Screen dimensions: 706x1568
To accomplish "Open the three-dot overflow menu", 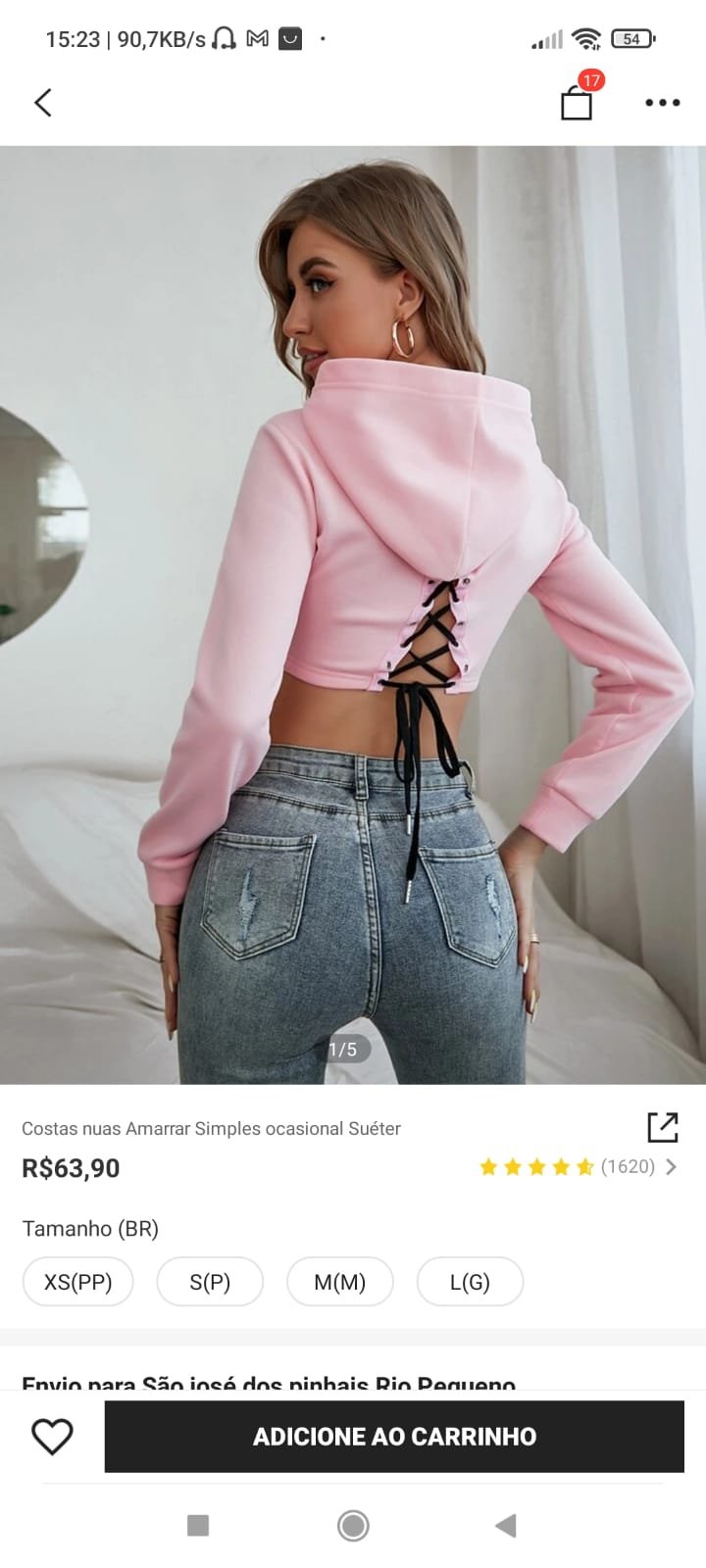I will (662, 102).
